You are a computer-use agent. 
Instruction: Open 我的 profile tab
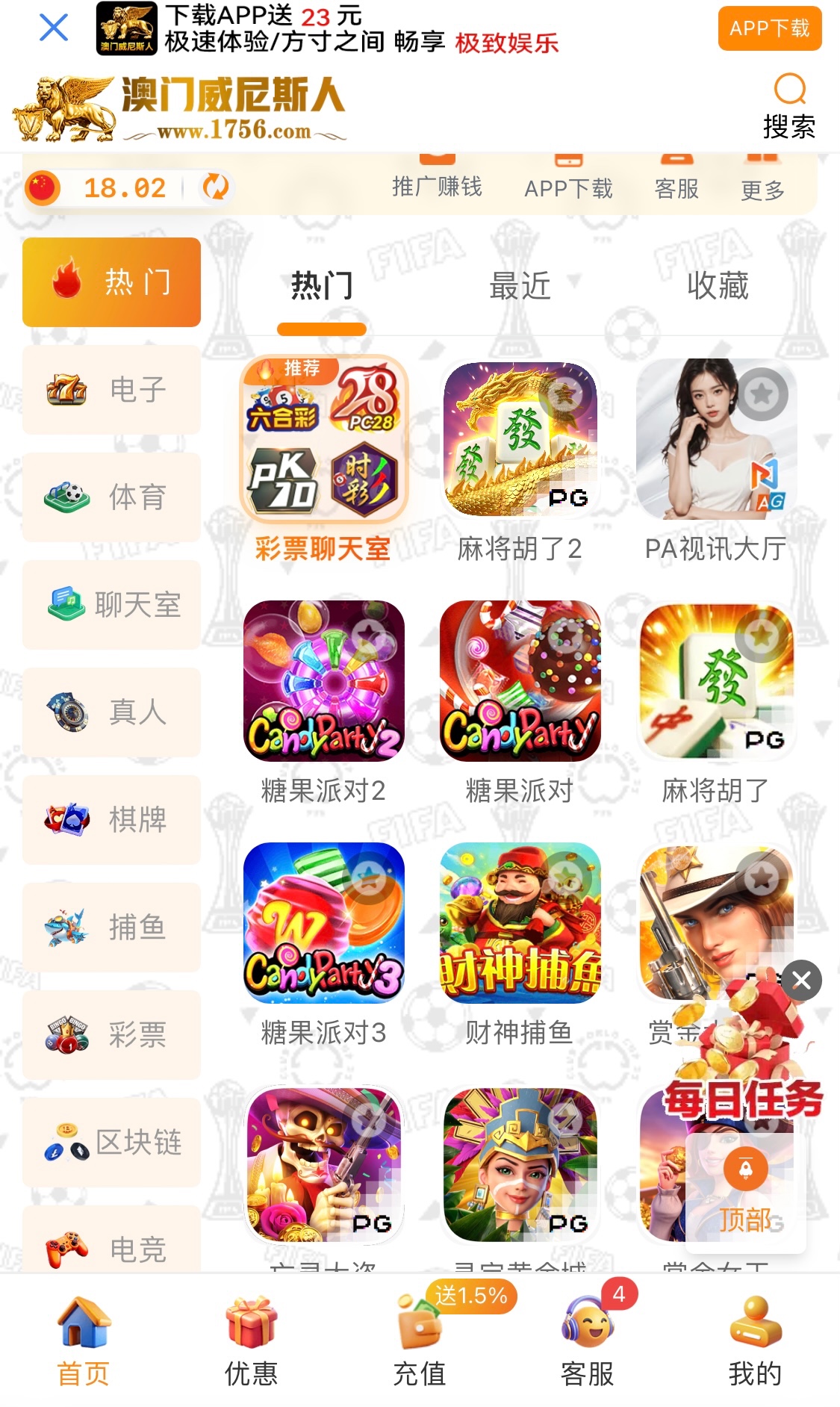755,1341
